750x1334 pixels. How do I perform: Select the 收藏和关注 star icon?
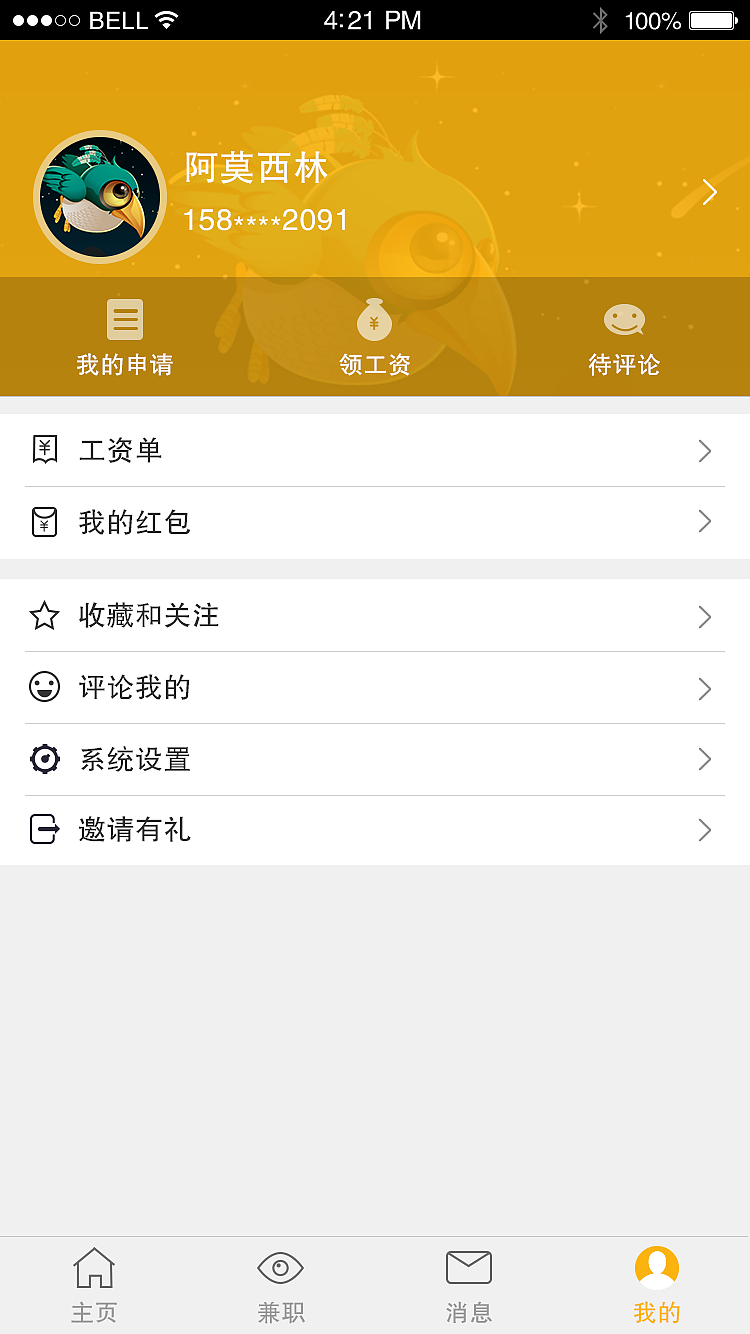click(x=45, y=616)
